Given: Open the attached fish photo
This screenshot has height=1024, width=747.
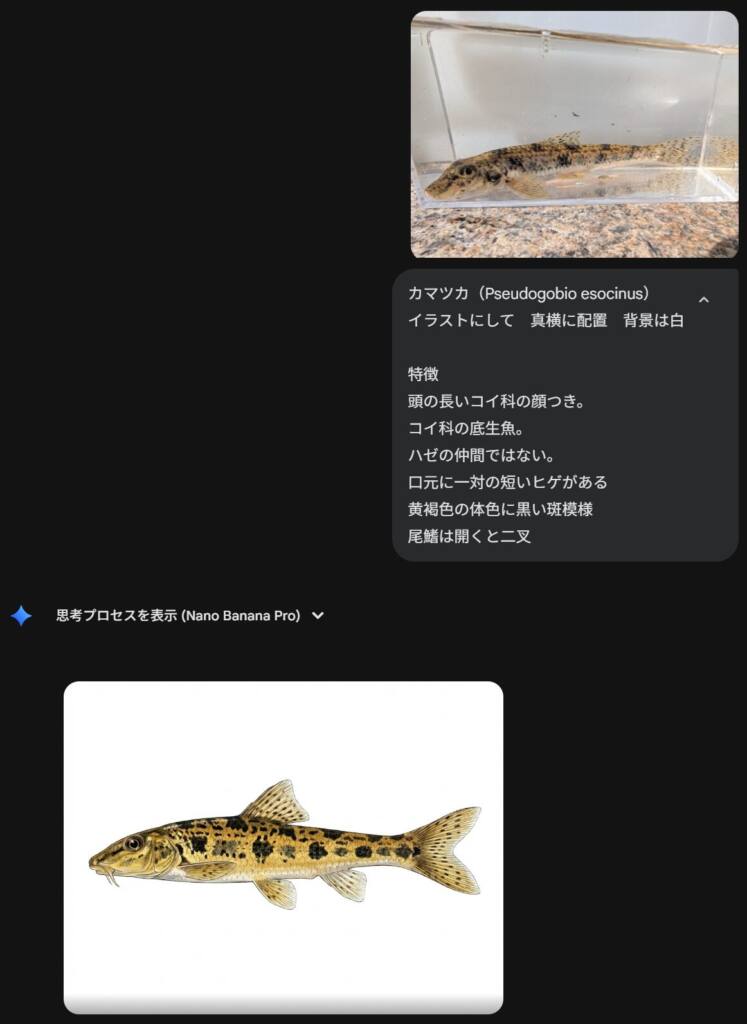Looking at the screenshot, I should tap(574, 135).
